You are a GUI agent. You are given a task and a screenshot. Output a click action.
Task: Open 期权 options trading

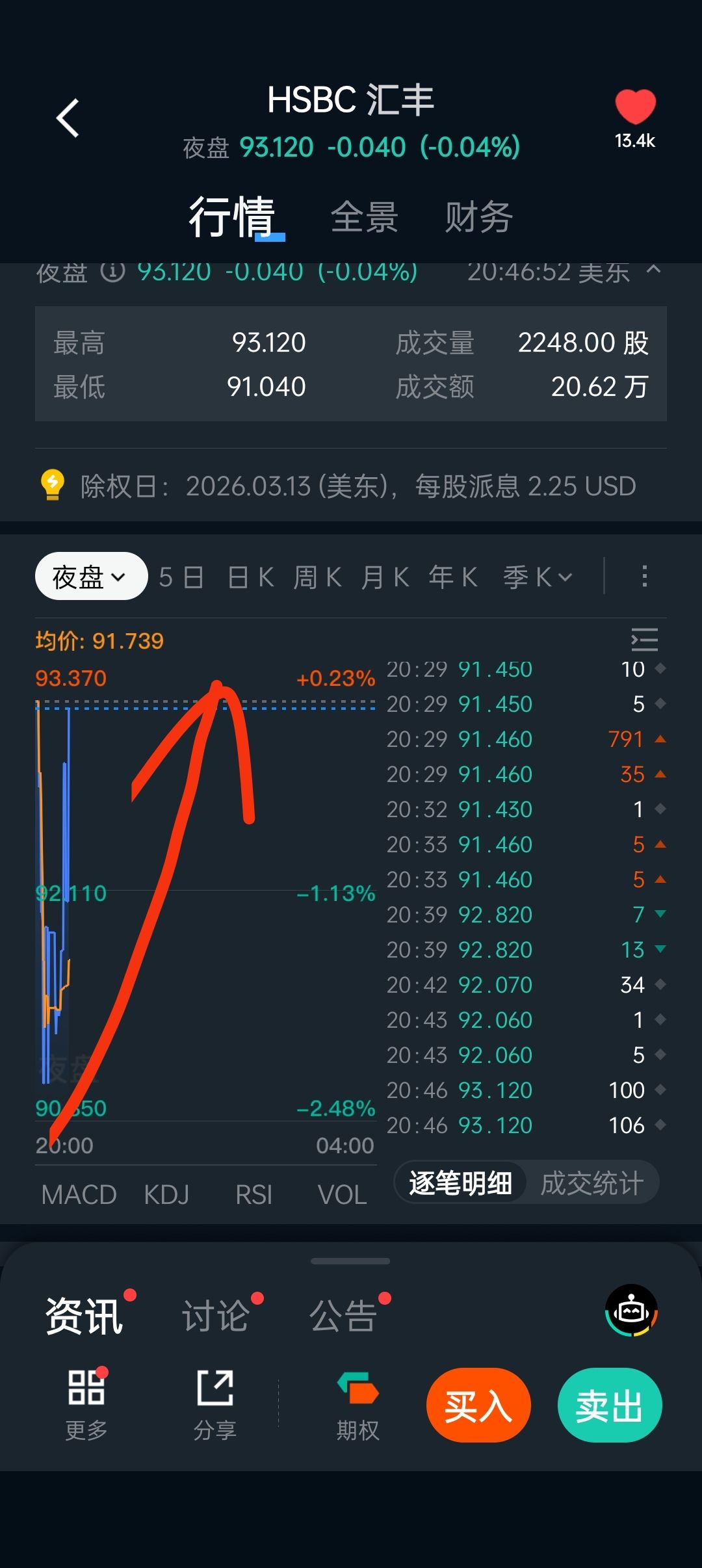[x=357, y=1405]
